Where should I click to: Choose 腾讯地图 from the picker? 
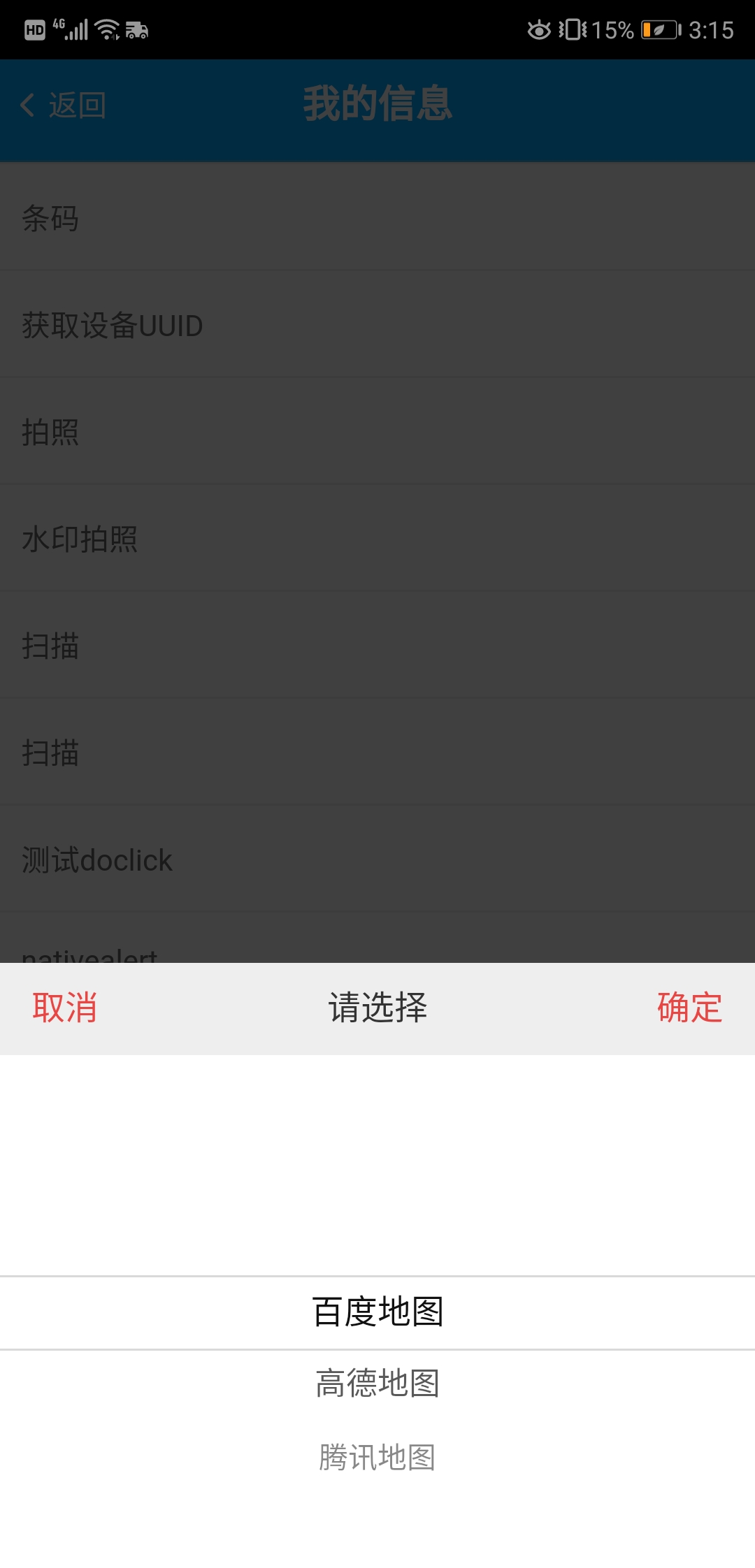coord(377,1458)
